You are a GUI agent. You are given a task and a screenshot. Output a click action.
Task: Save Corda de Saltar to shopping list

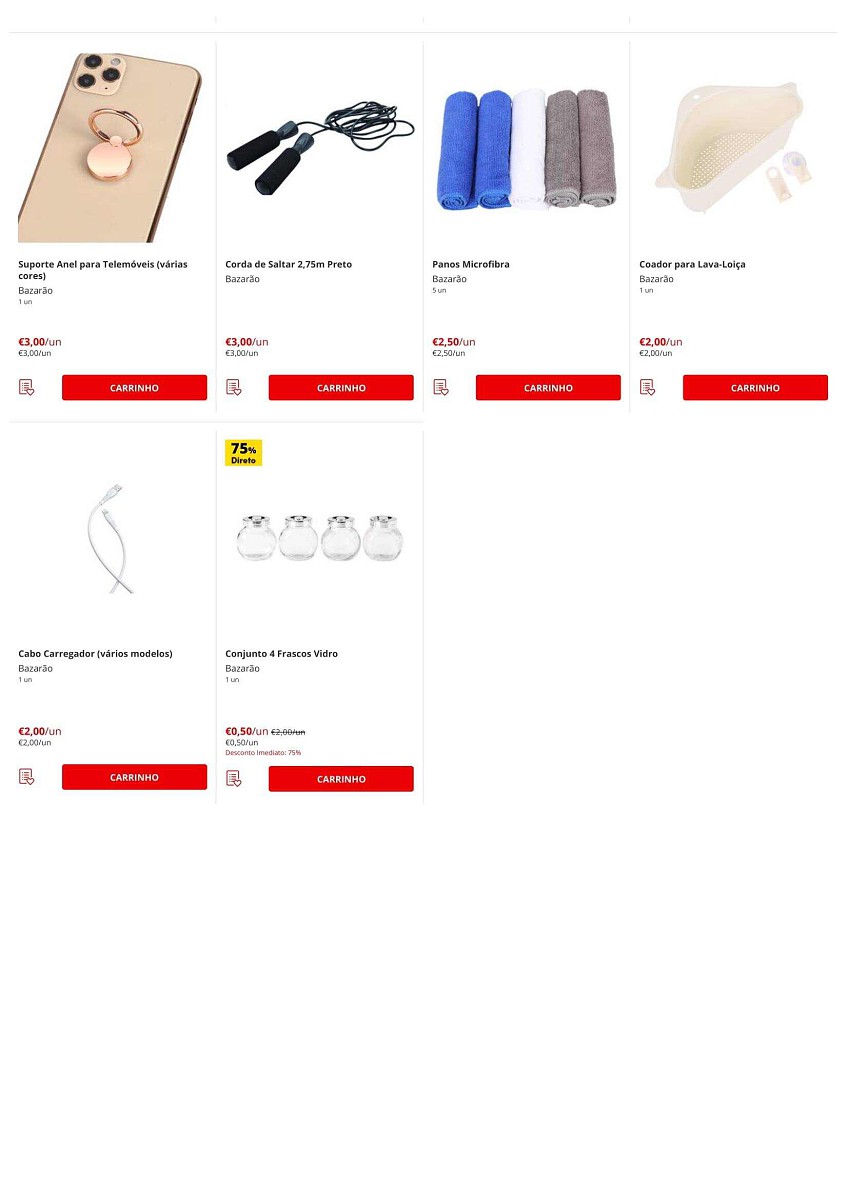pyautogui.click(x=234, y=387)
